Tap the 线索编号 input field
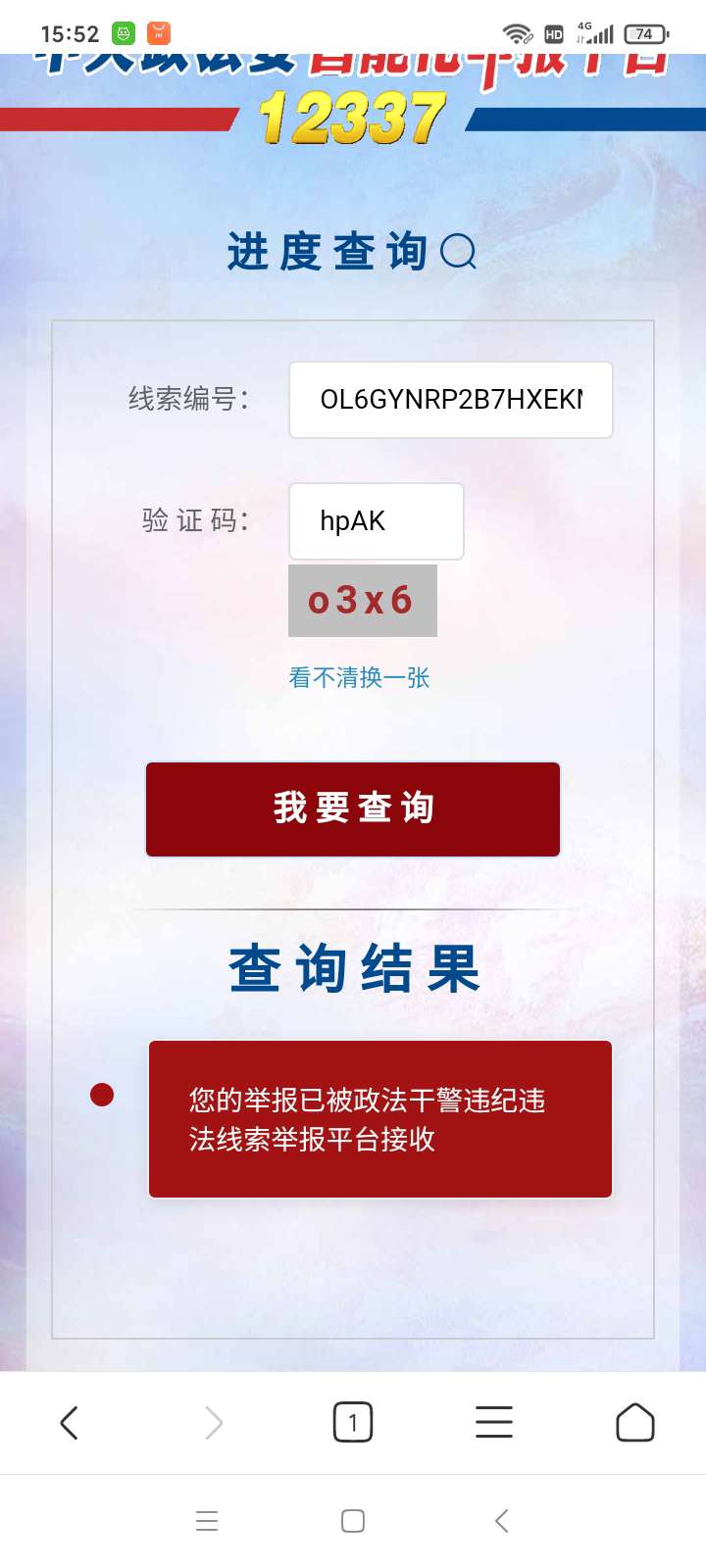The image size is (706, 1568). (450, 400)
